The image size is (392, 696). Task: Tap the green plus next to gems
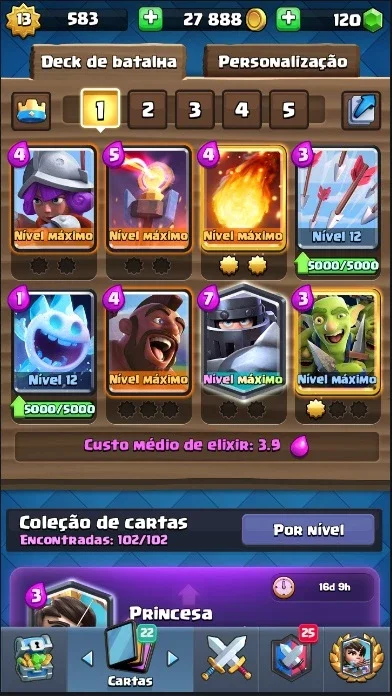coord(288,20)
